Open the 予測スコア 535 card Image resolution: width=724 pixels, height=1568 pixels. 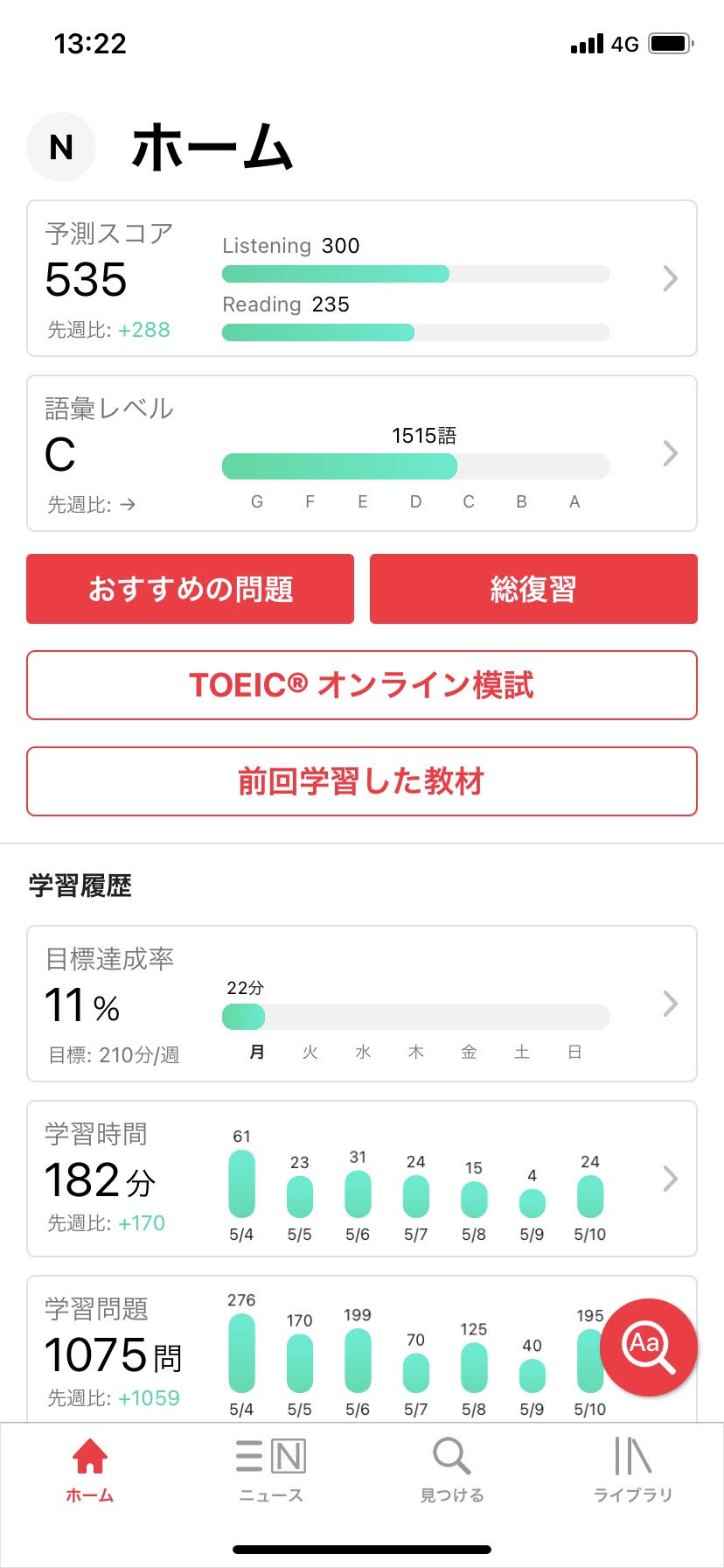(361, 278)
